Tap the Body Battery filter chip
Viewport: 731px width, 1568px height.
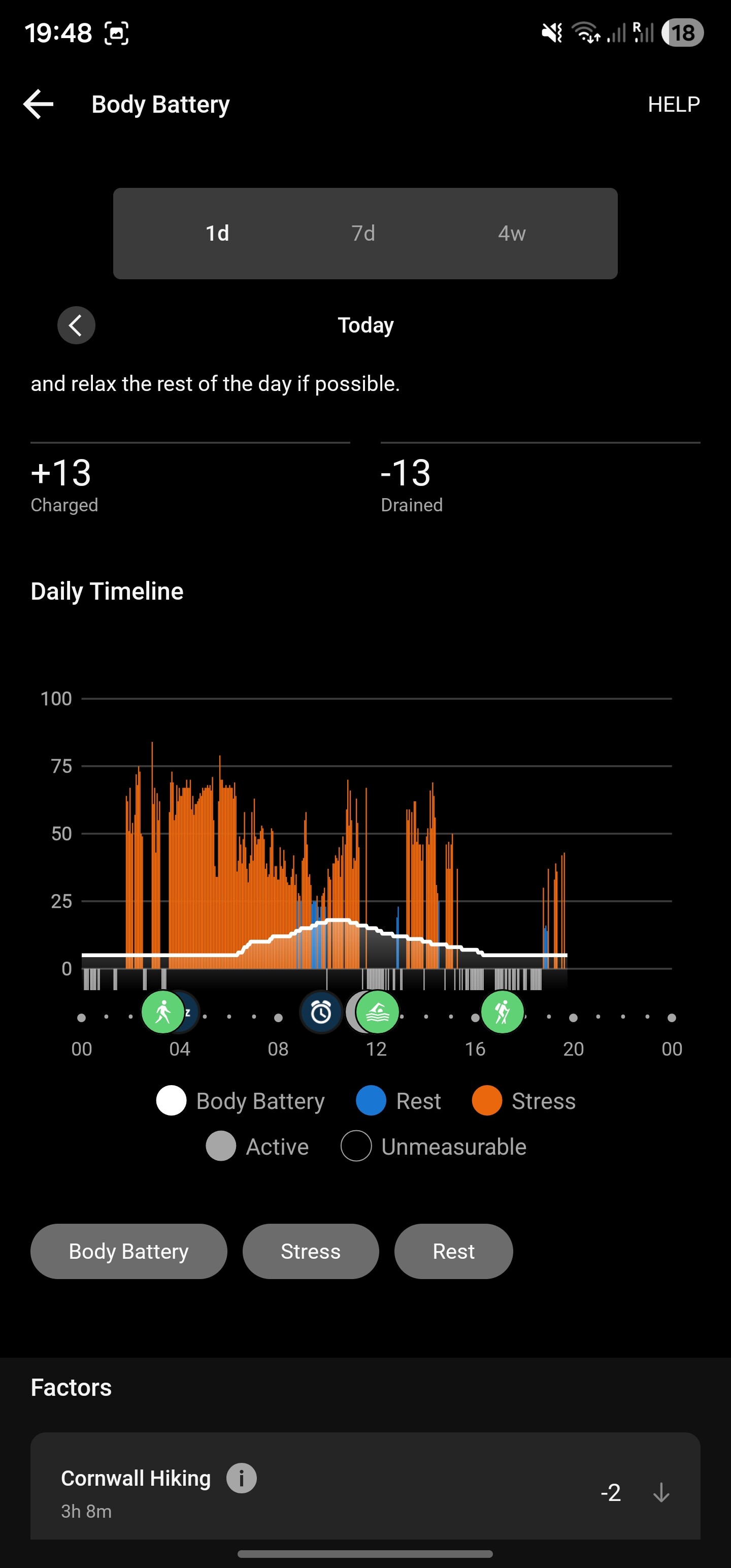click(128, 1252)
